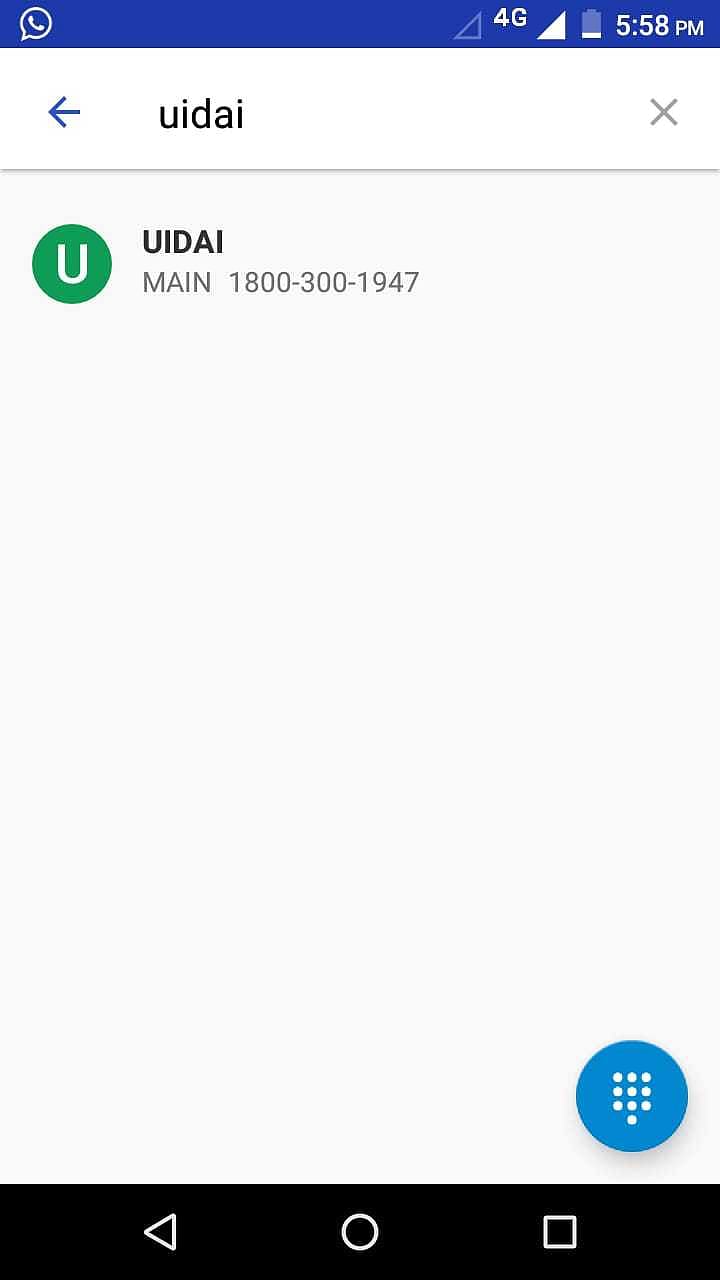This screenshot has height=1280, width=720.
Task: Tap the MAIN number 1800-300-1947
Action: coord(322,282)
